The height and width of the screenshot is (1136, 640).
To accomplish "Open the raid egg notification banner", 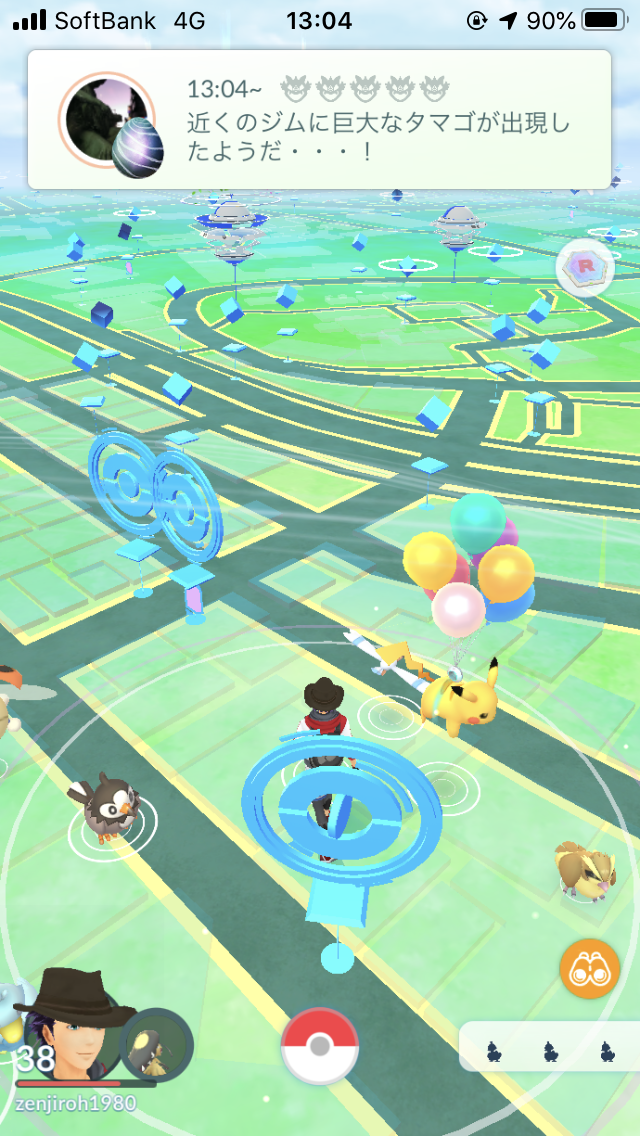I will pos(320,120).
